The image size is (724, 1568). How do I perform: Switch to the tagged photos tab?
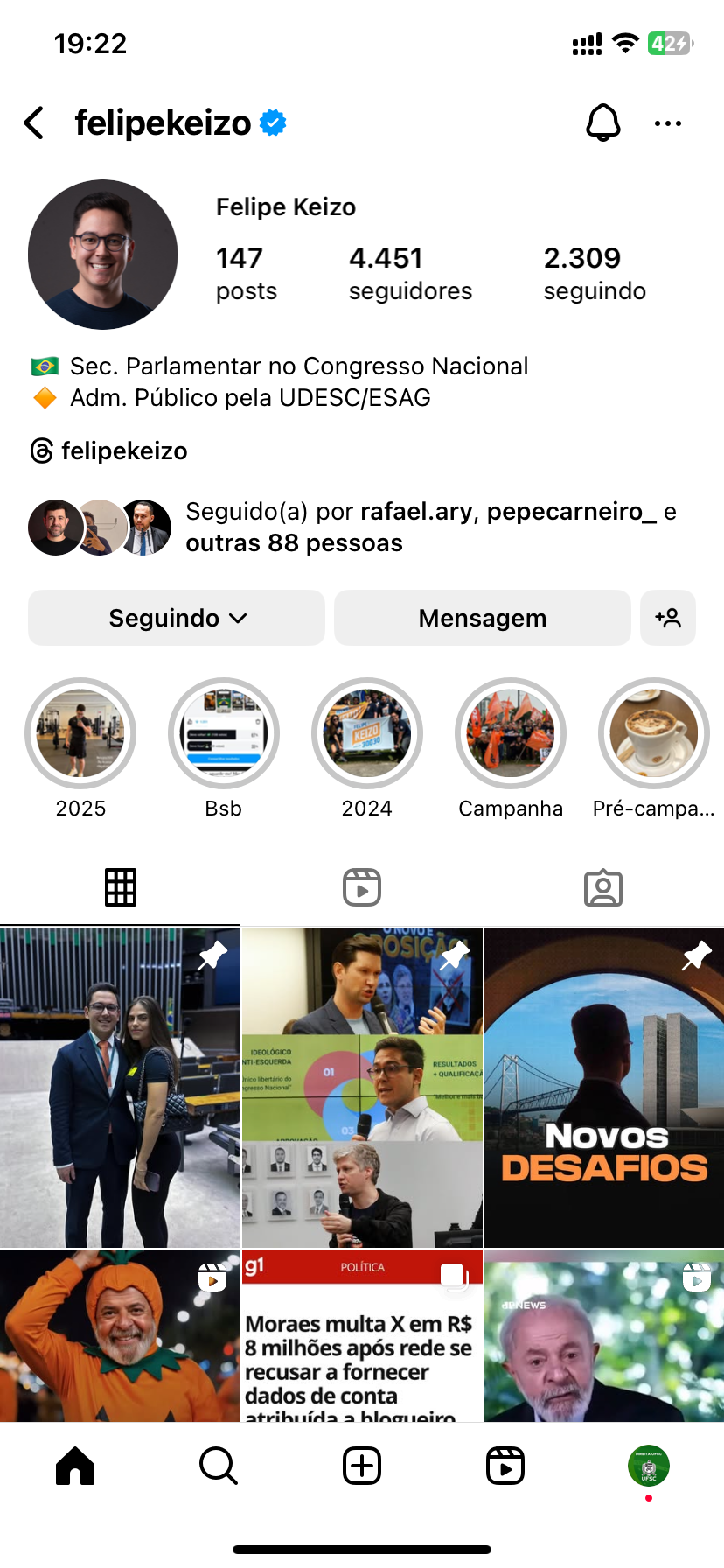(602, 887)
